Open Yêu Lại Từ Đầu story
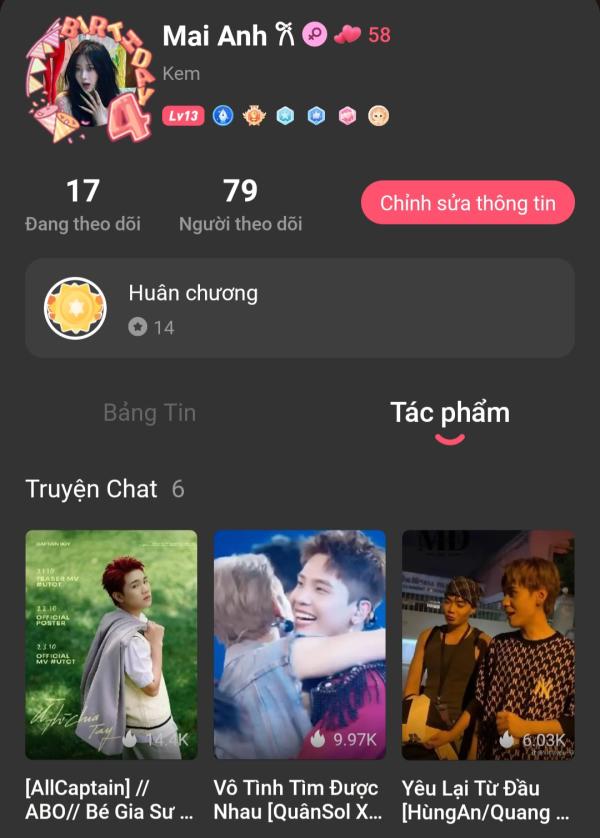The width and height of the screenshot is (600, 838). (x=488, y=645)
